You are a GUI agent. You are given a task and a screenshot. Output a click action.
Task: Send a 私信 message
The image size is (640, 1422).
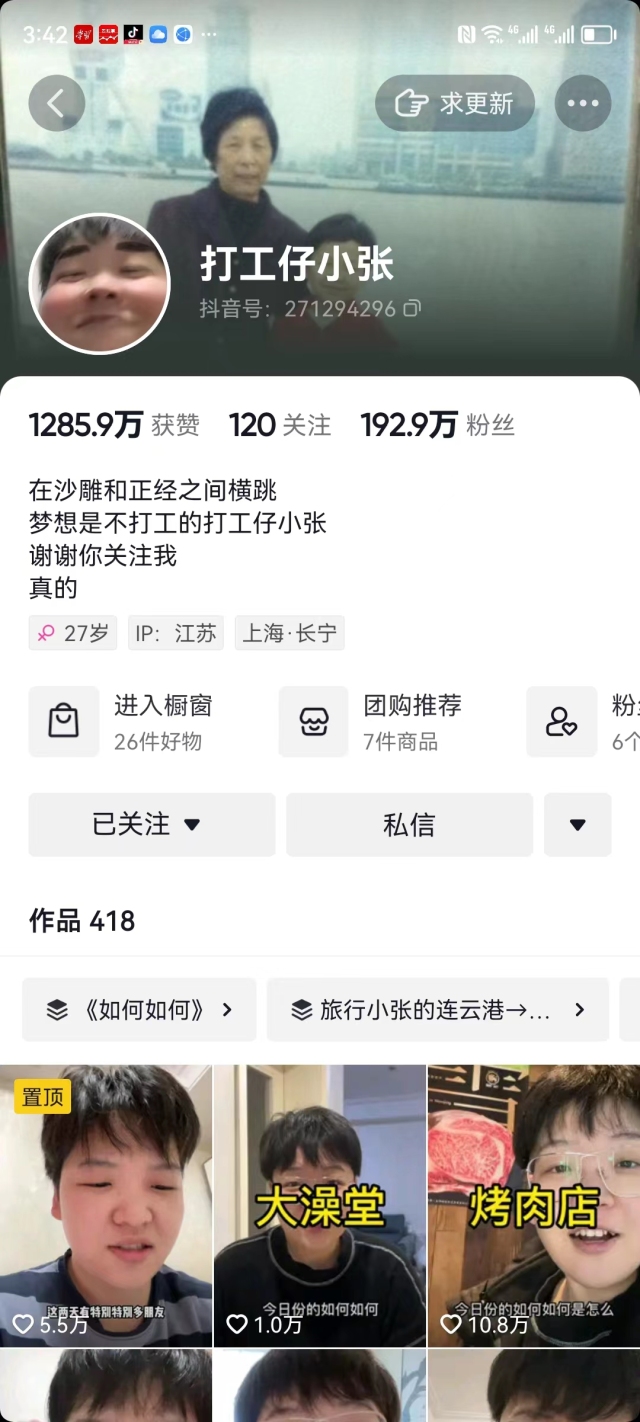pyautogui.click(x=409, y=825)
